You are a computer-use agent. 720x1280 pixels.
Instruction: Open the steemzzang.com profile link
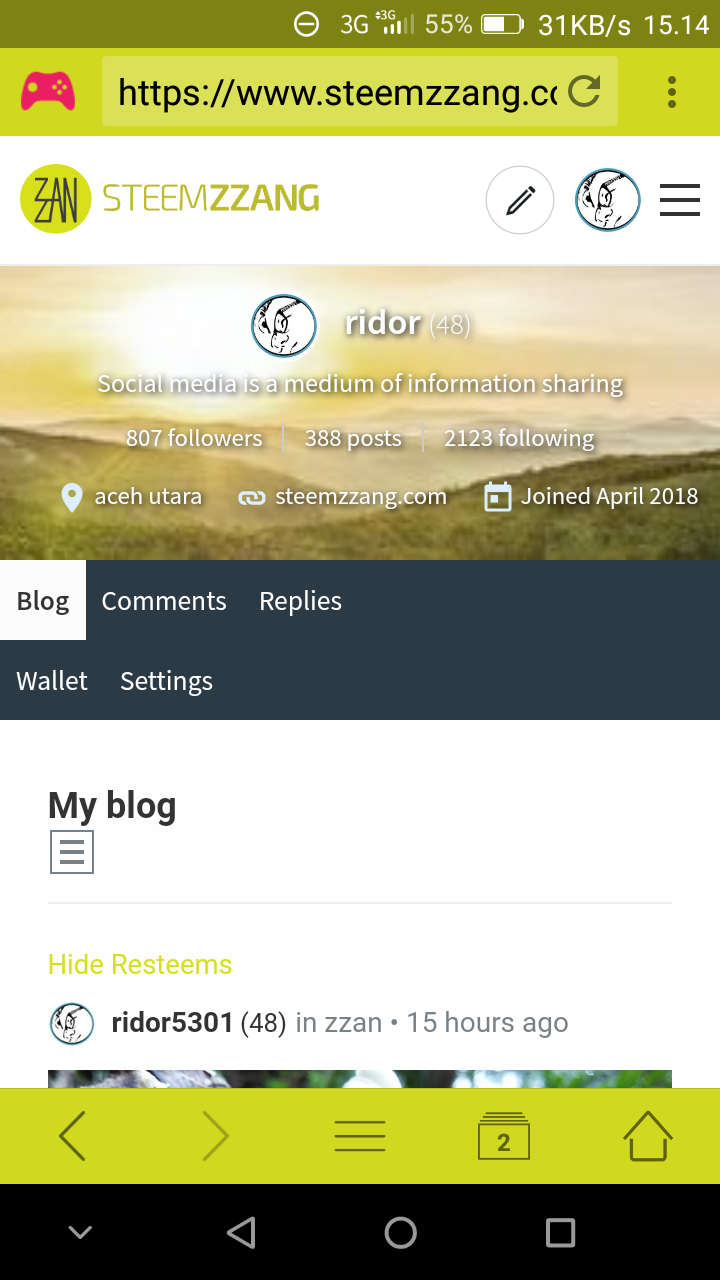[x=360, y=496]
